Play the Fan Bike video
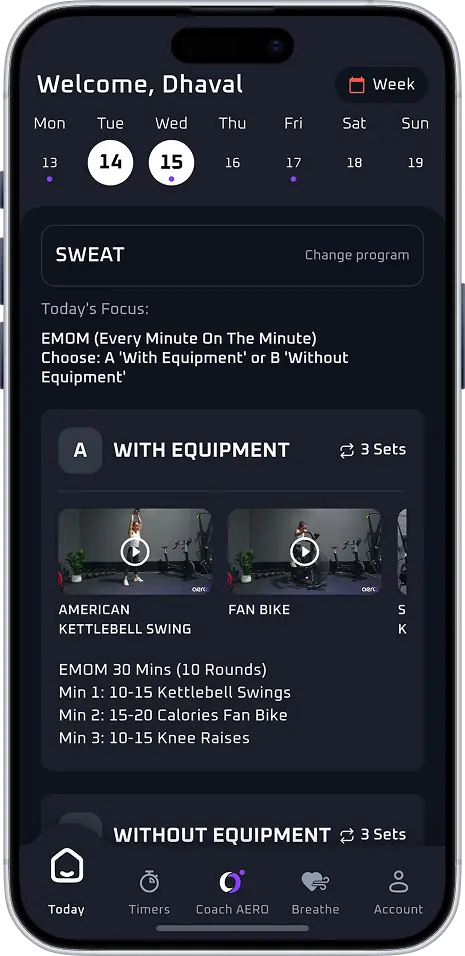This screenshot has width=465, height=956. click(304, 552)
